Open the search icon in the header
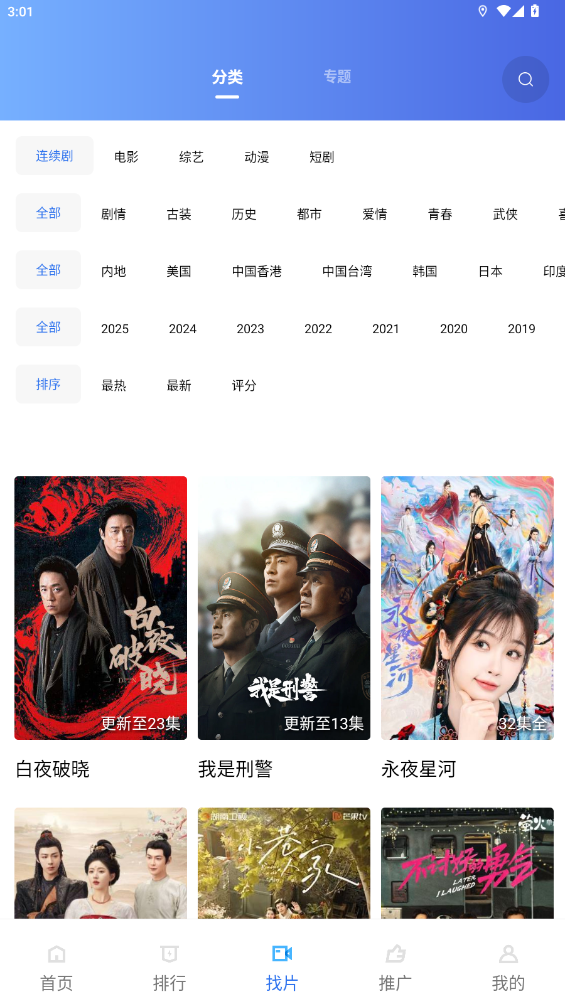Viewport: 565px width, 1004px height. pos(525,79)
